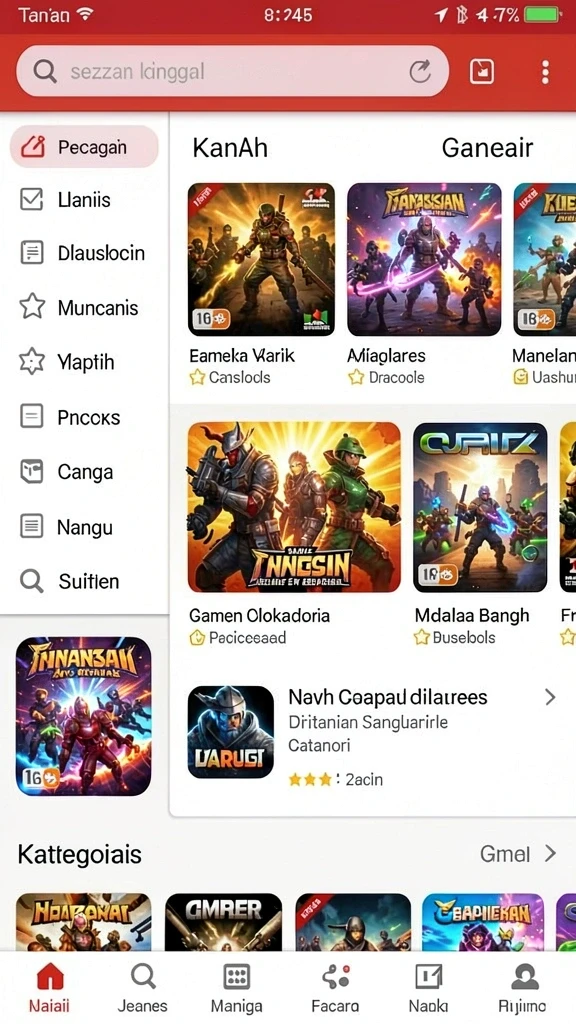Open the Navh Coapaul dilatrees row

372,732
